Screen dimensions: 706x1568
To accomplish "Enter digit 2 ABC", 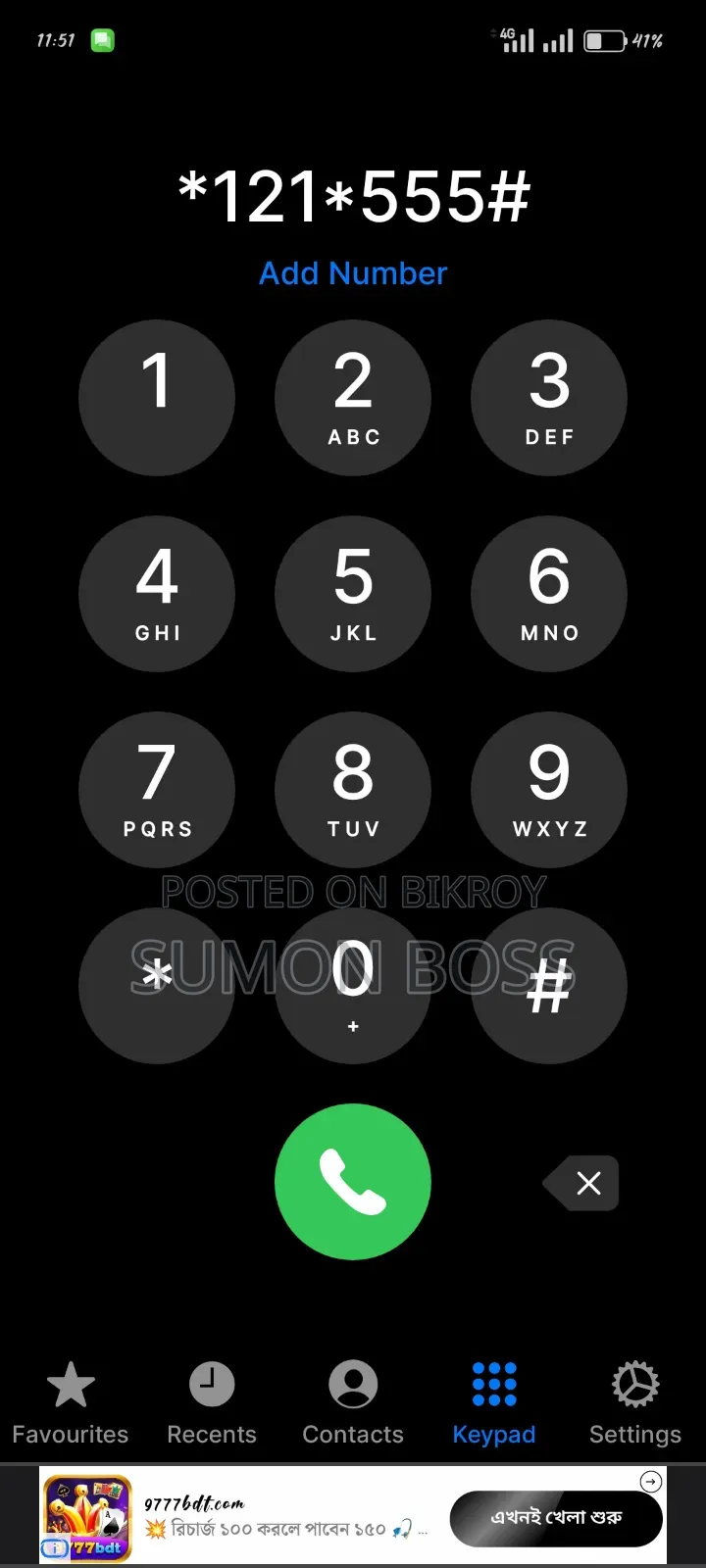I will [353, 398].
